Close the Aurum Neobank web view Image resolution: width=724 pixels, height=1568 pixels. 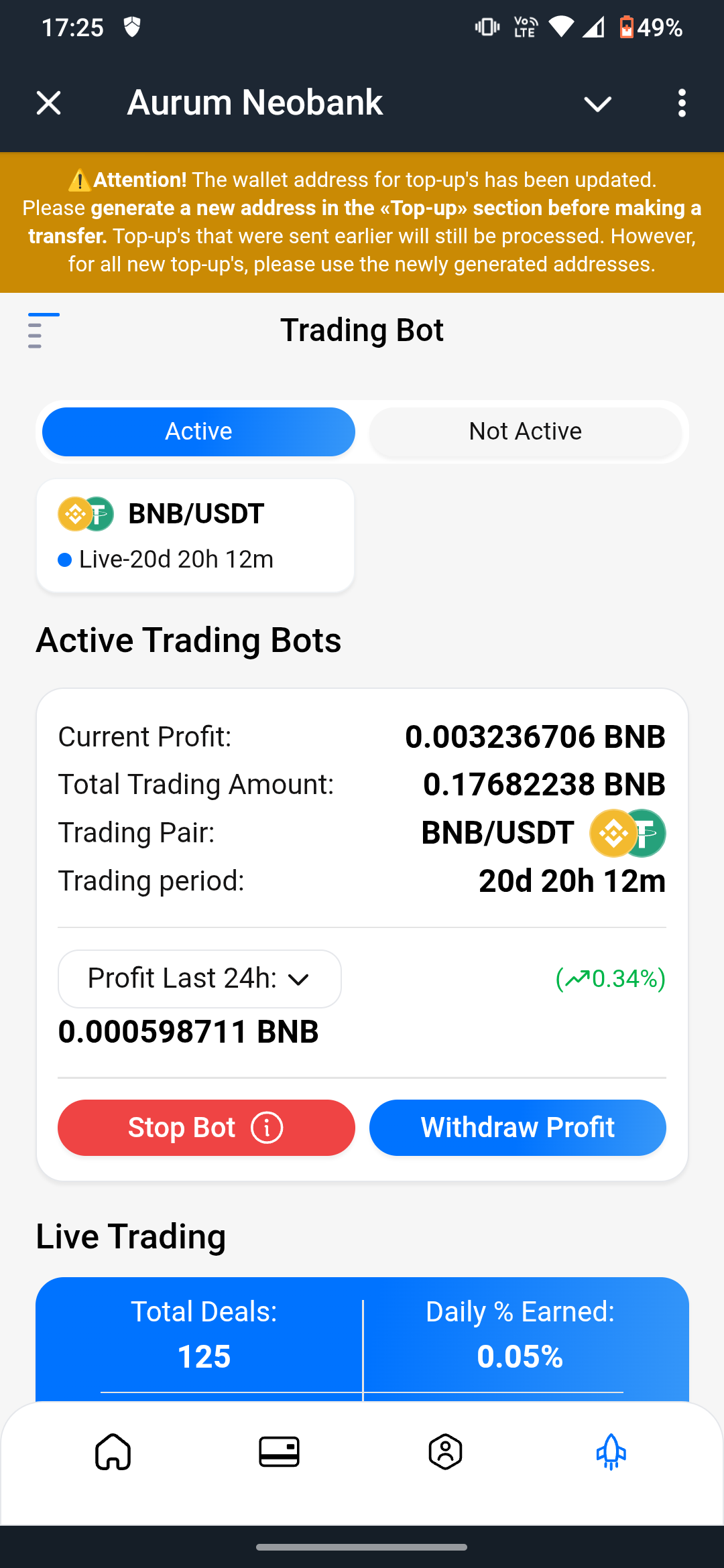(49, 103)
